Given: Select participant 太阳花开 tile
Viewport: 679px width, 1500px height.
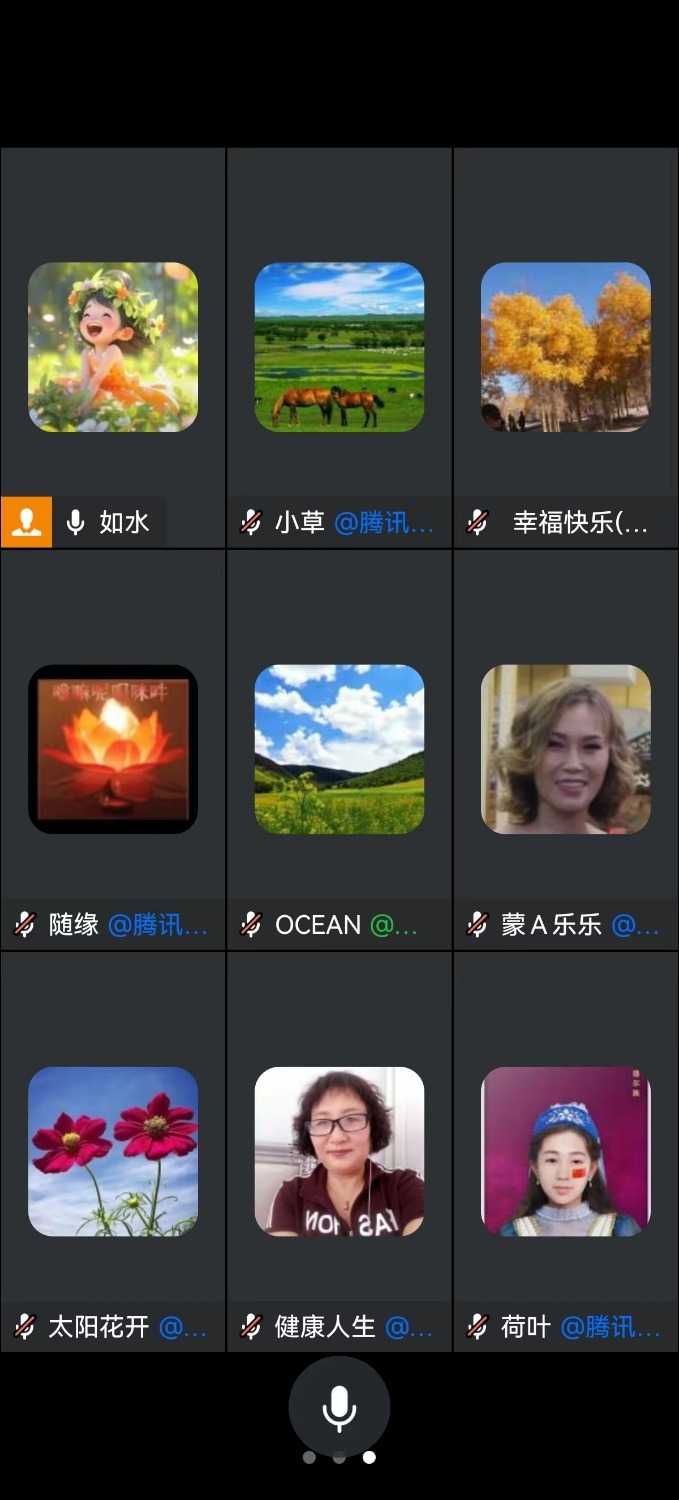Looking at the screenshot, I should (113, 1151).
